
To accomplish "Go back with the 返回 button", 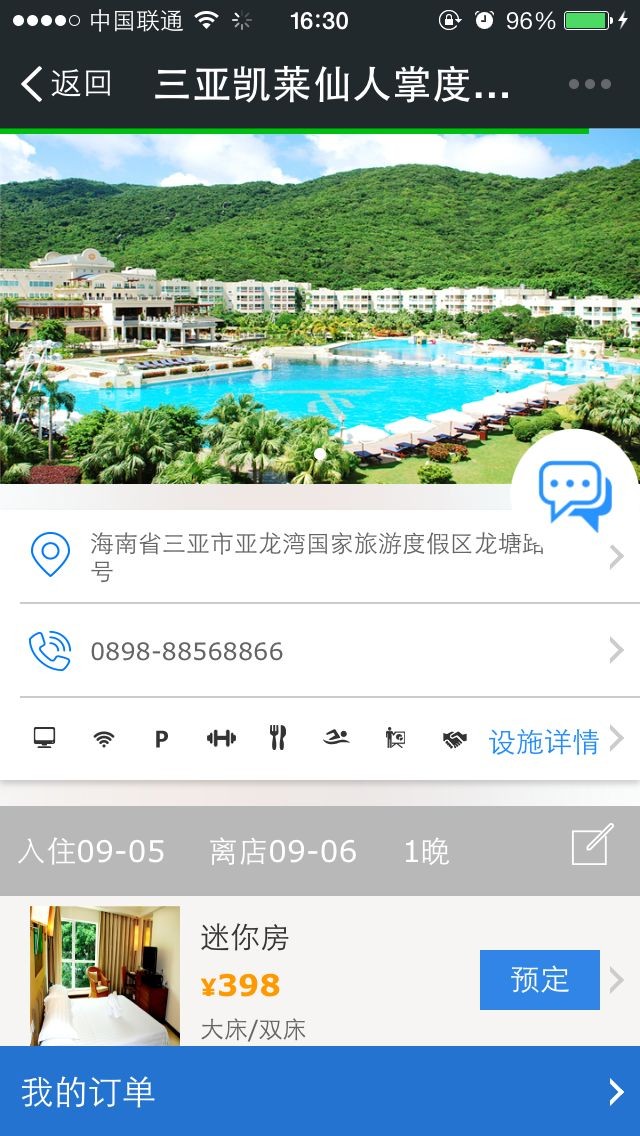I will [66, 84].
